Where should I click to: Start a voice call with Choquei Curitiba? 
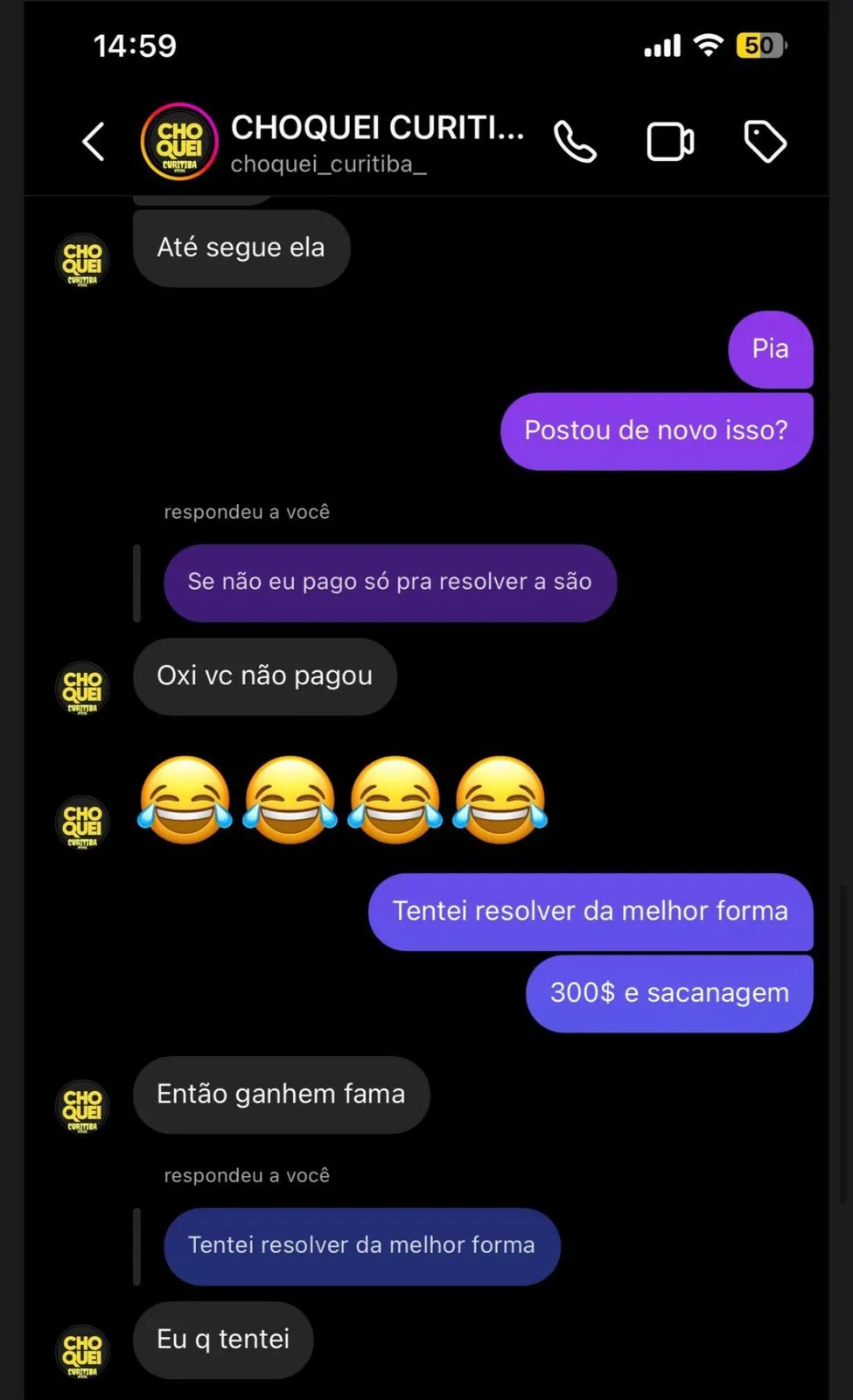click(x=575, y=142)
